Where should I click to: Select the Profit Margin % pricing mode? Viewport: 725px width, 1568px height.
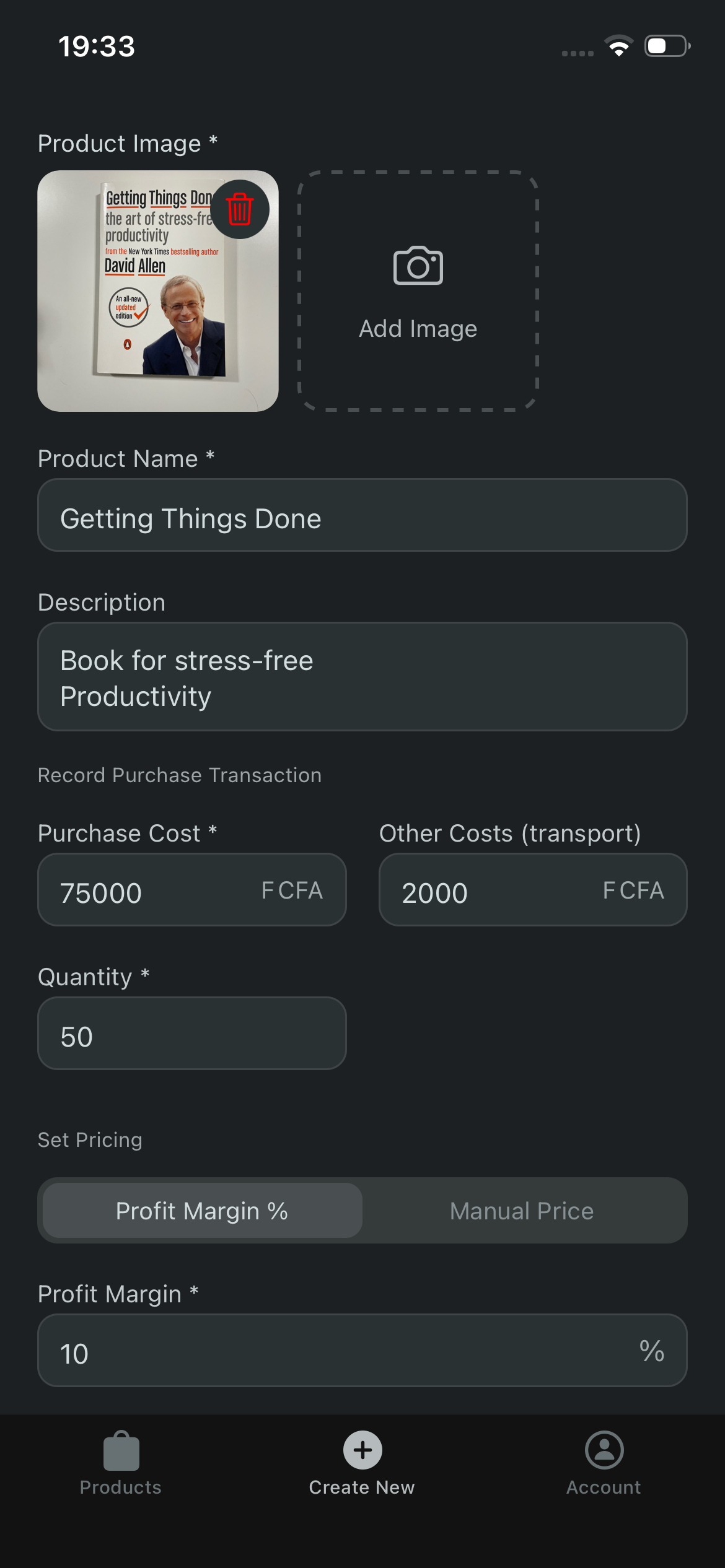(201, 1210)
